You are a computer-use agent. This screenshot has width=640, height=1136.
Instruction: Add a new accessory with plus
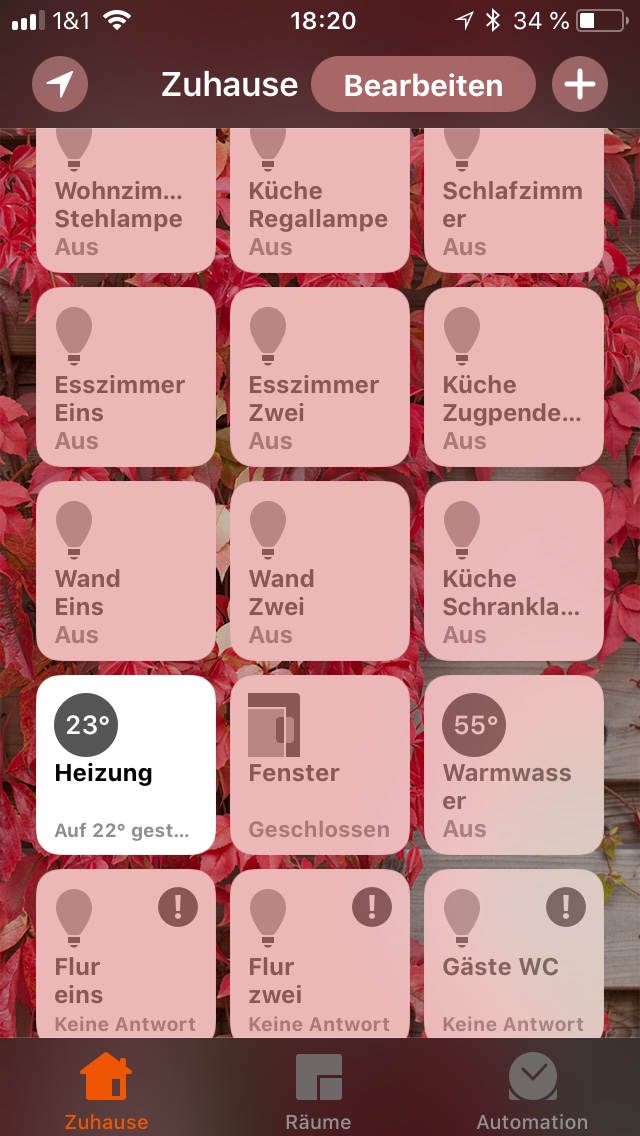tap(580, 84)
